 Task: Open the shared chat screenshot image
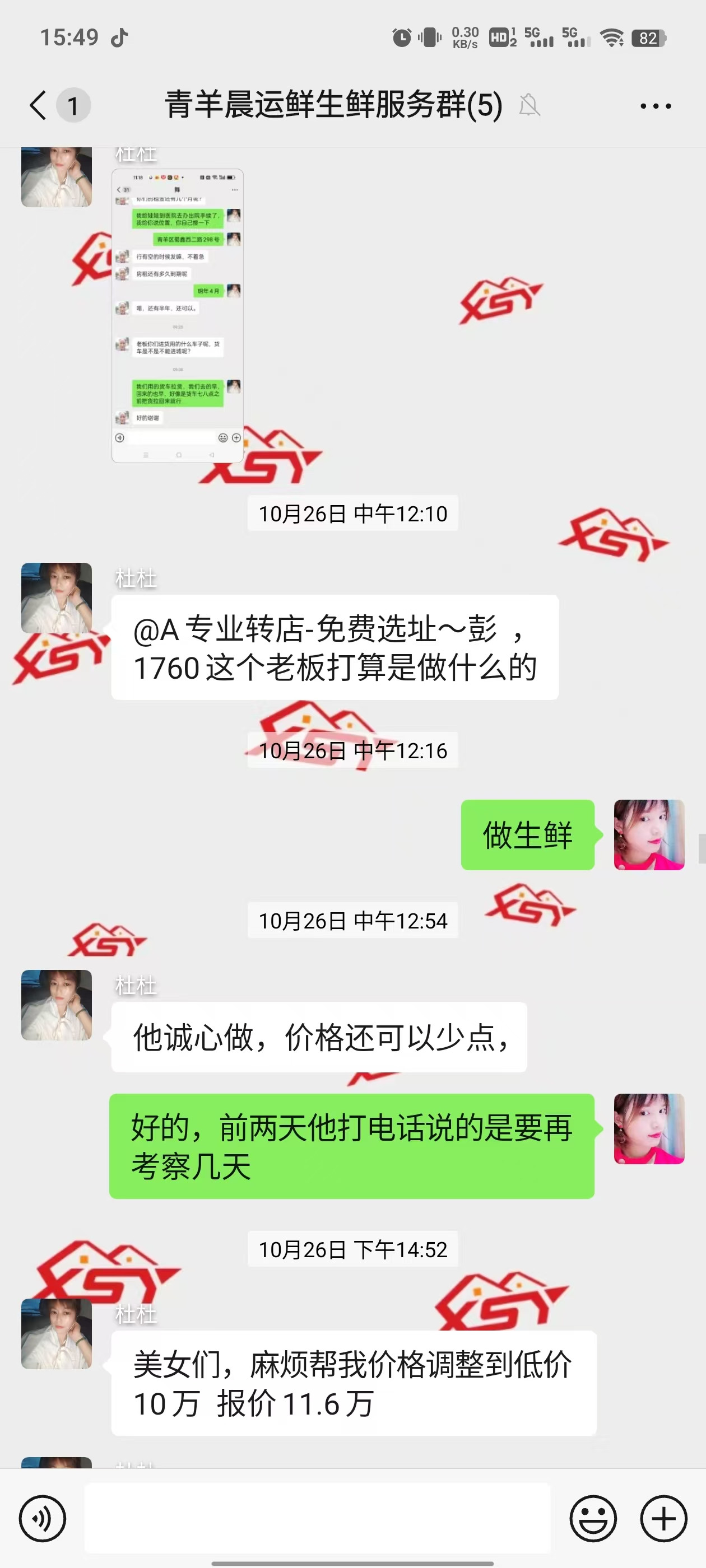pos(177,315)
